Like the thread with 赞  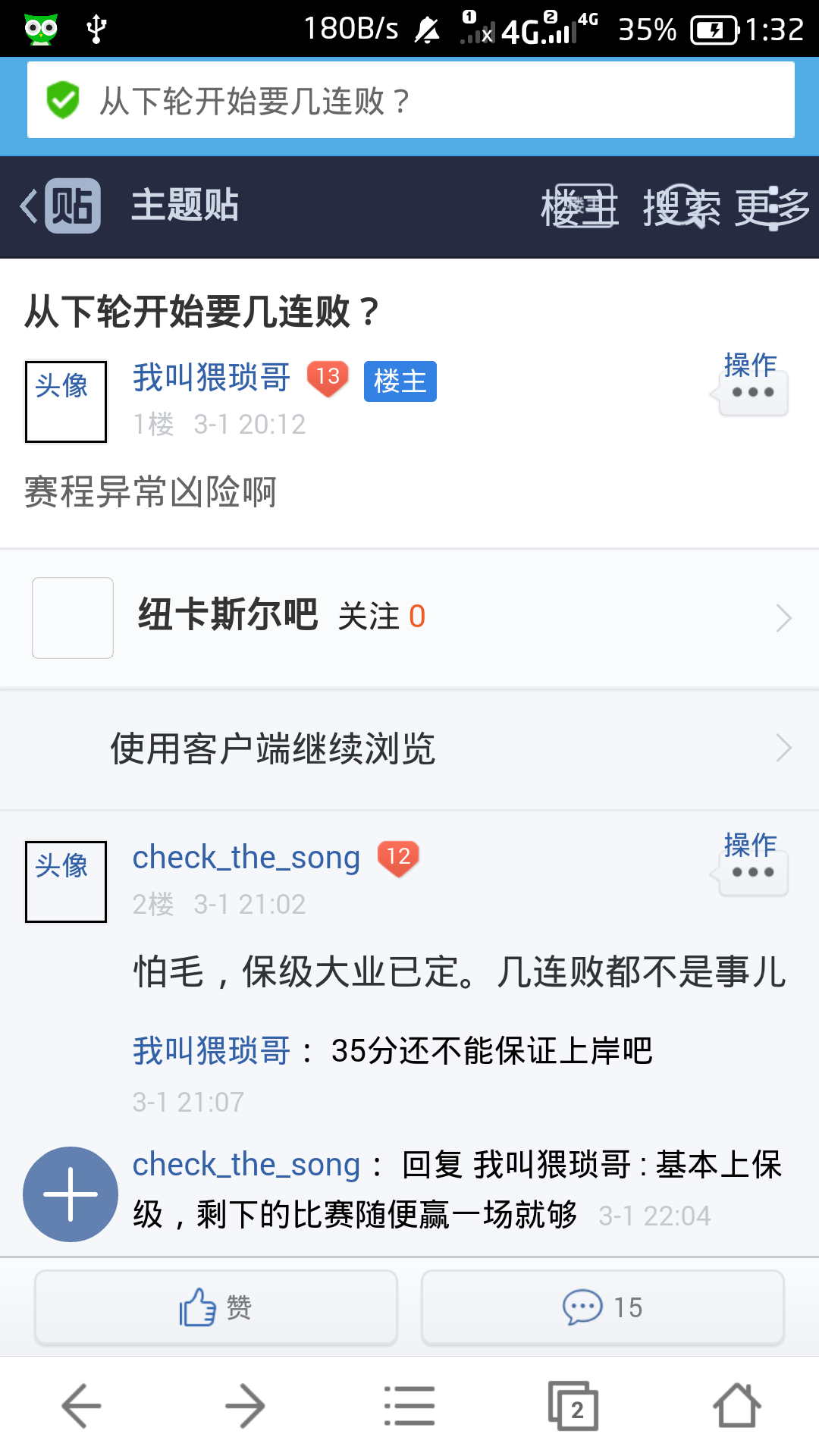pyautogui.click(x=216, y=1307)
